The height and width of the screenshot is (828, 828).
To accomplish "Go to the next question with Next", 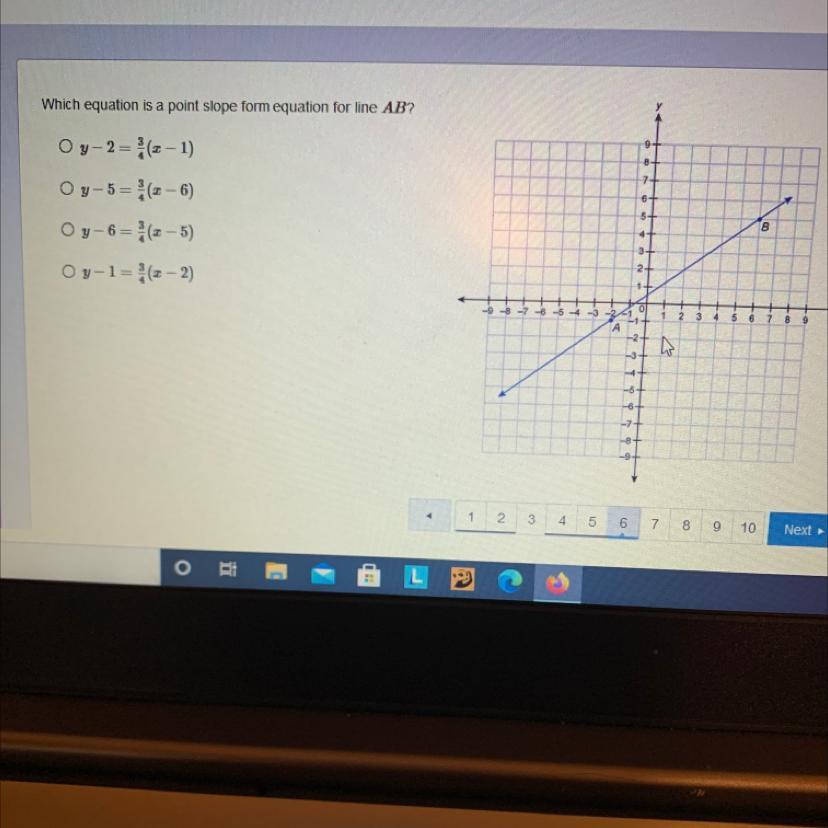I will click(x=798, y=530).
